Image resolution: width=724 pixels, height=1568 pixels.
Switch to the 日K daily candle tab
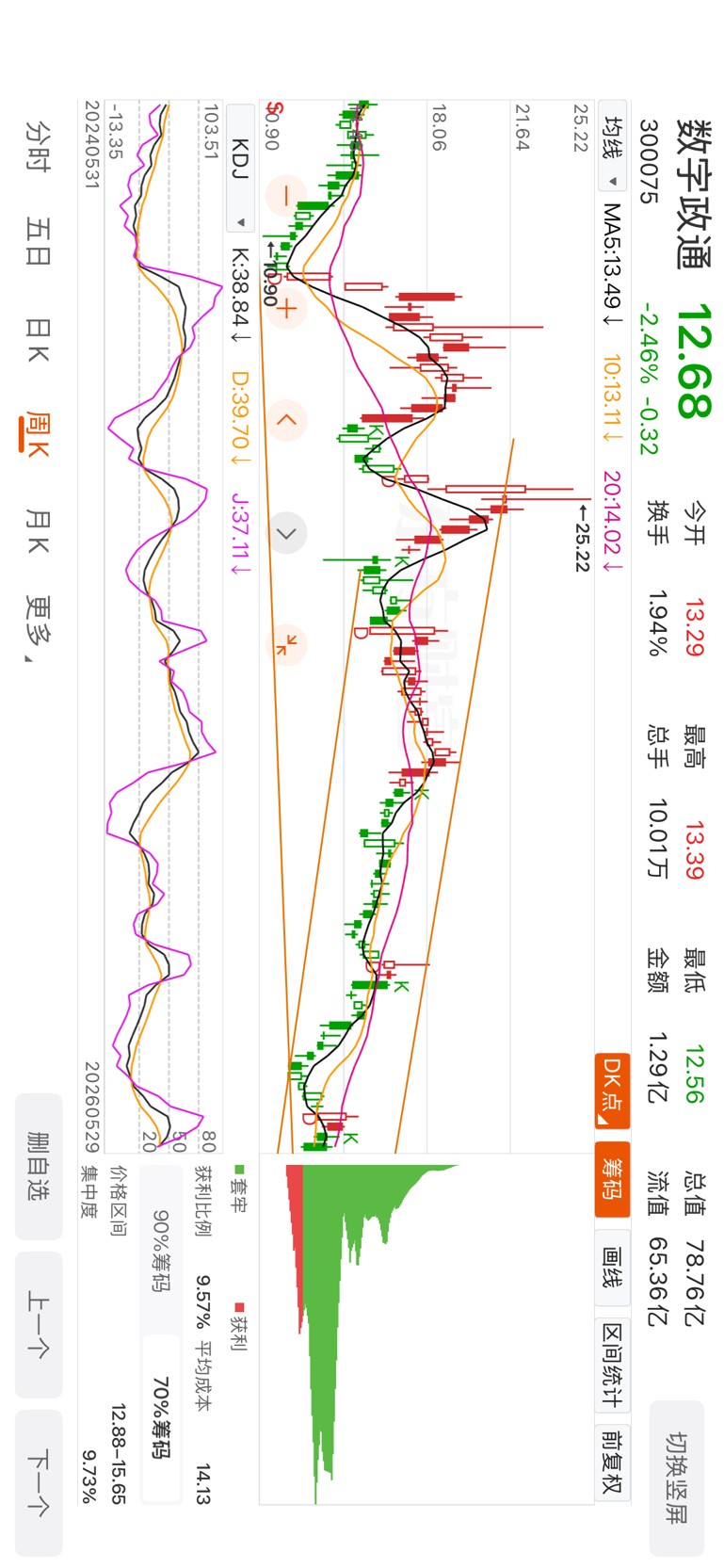coord(38,340)
